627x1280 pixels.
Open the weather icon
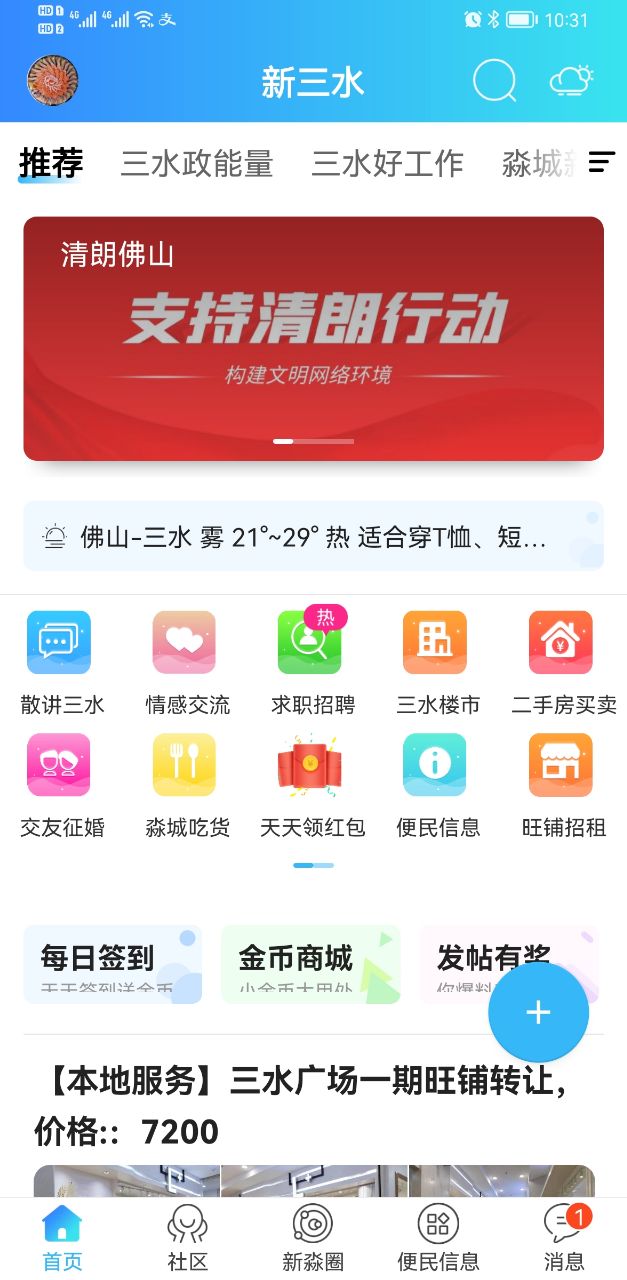click(571, 80)
